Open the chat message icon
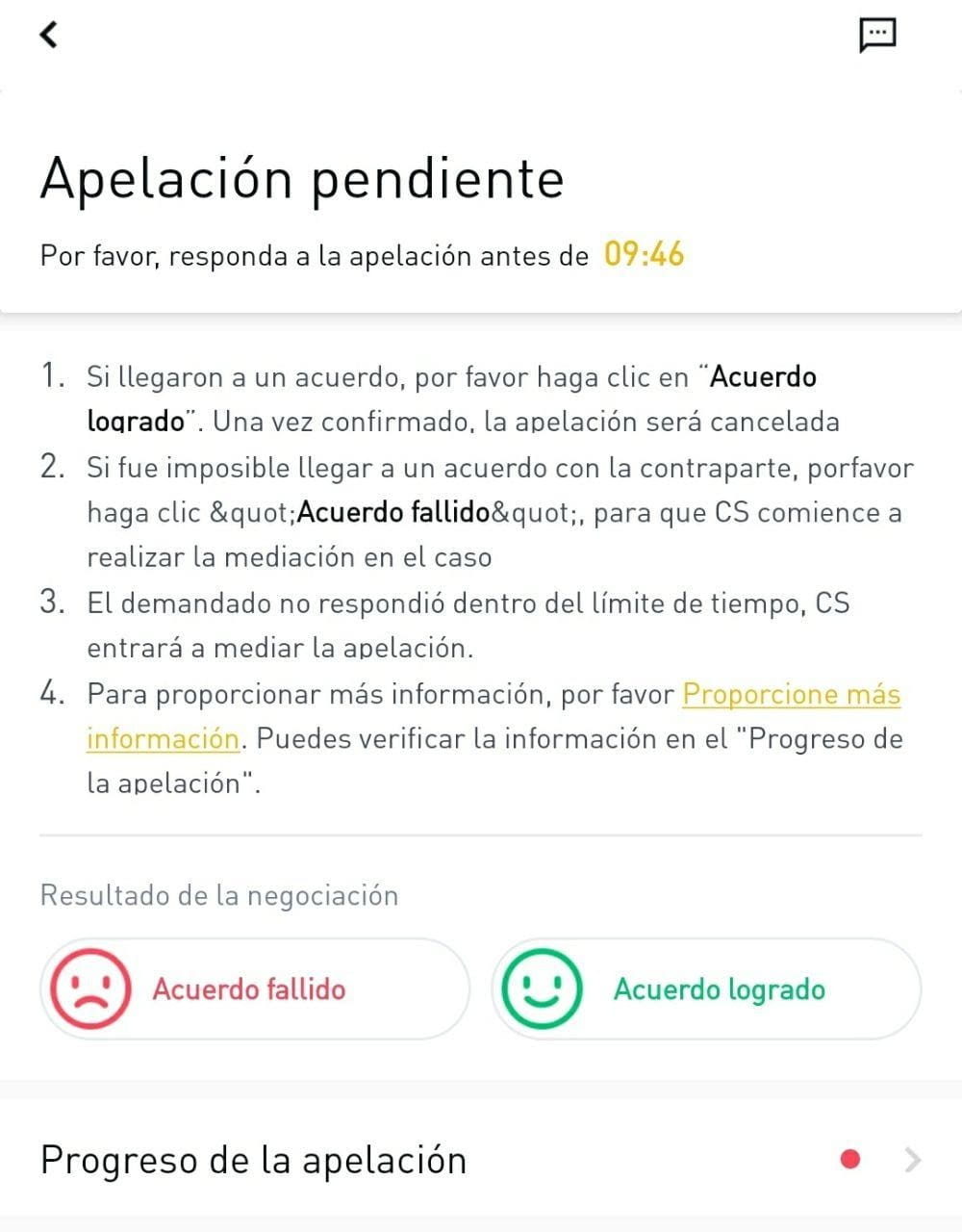Image resolution: width=962 pixels, height=1232 pixels. pyautogui.click(x=876, y=35)
